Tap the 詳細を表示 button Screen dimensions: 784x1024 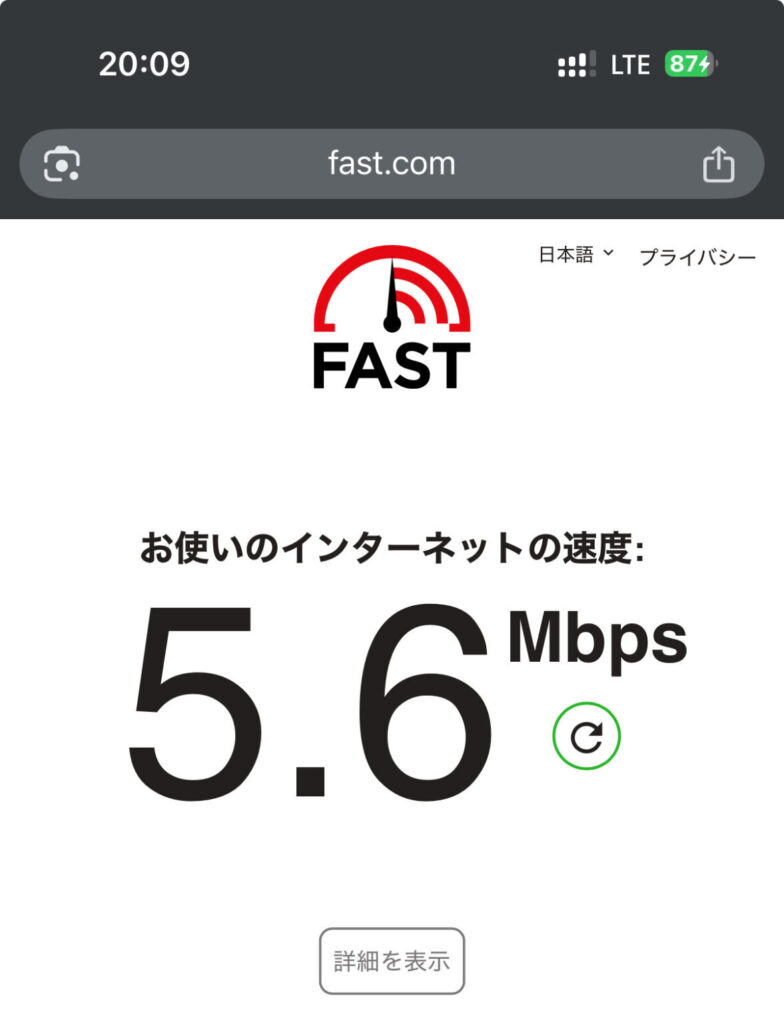pyautogui.click(x=392, y=962)
